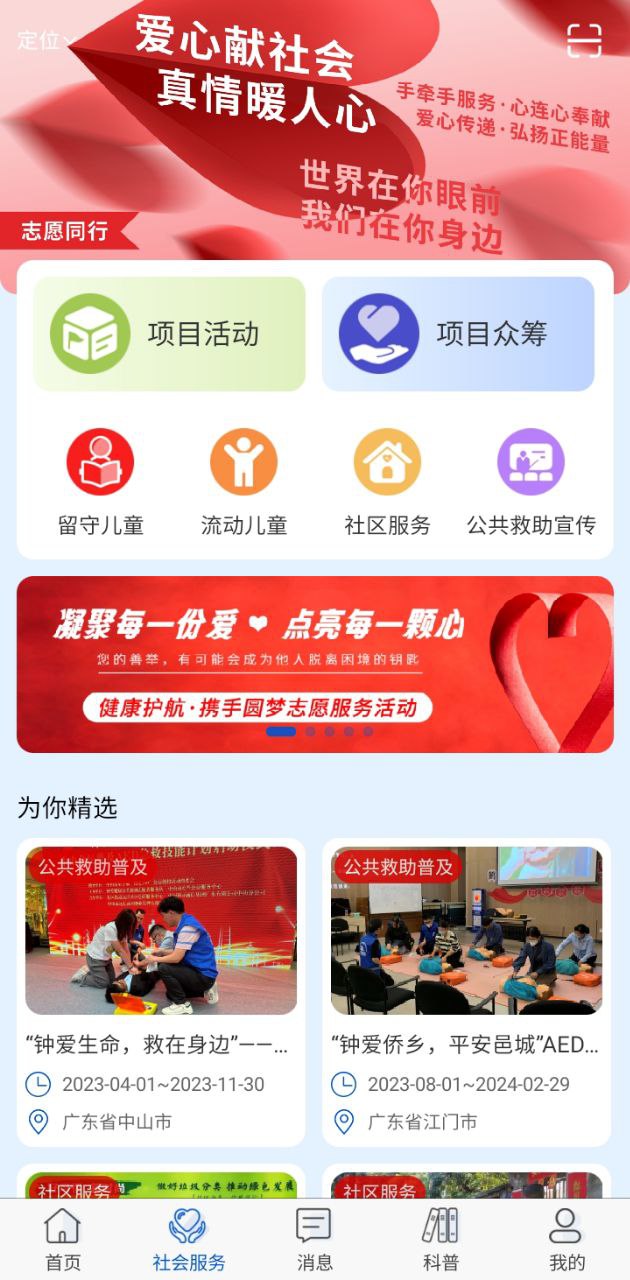The width and height of the screenshot is (630, 1280).
Task: Select the 社区服务 category
Action: click(387, 482)
